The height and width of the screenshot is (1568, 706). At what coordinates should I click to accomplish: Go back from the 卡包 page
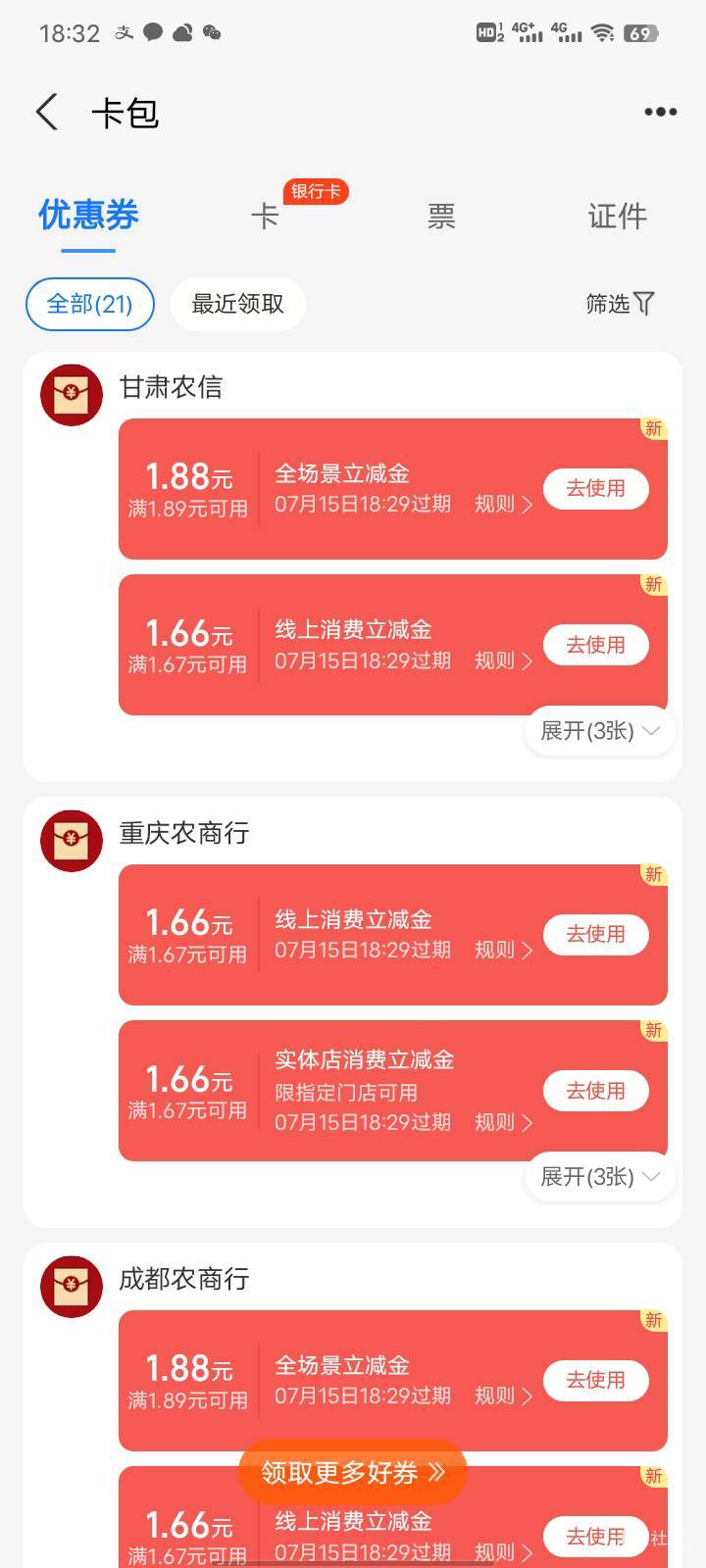[47, 113]
